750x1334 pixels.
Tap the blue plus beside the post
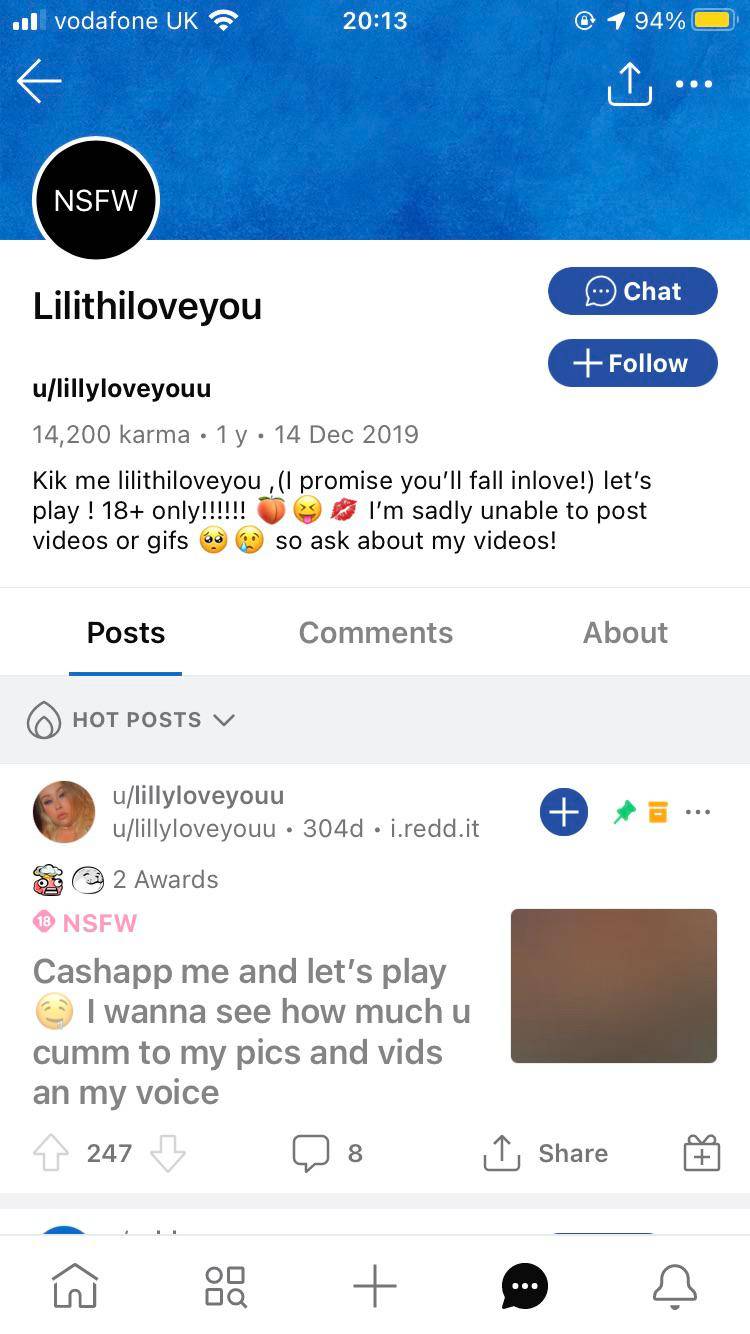[x=564, y=811]
